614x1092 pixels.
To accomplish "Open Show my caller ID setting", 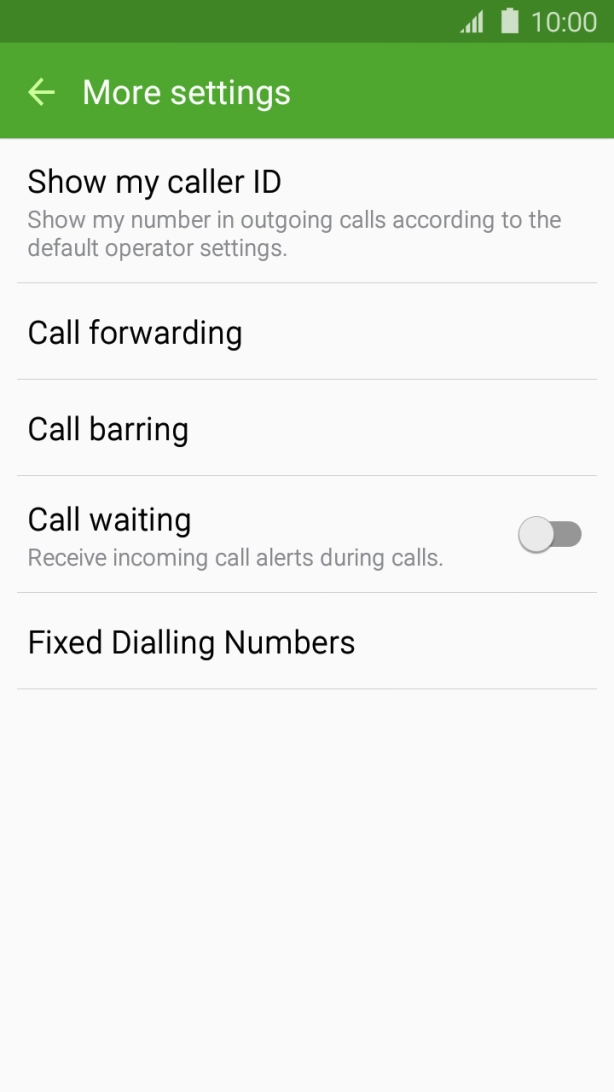I will point(307,211).
